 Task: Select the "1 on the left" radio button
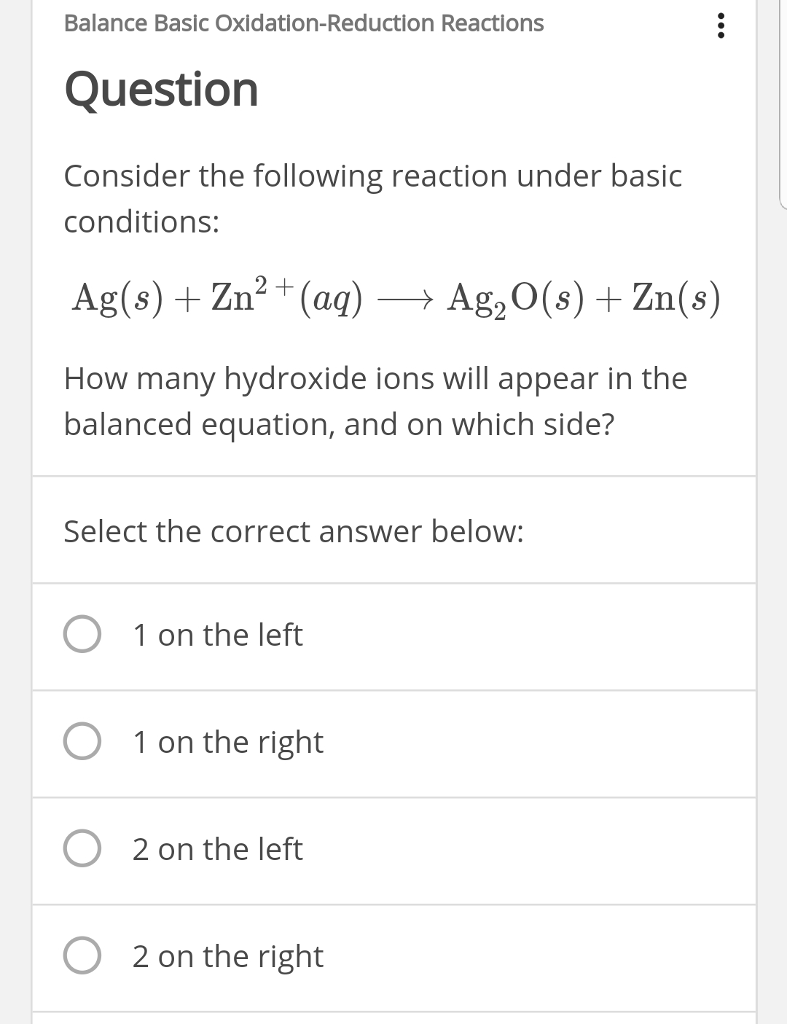[83, 634]
